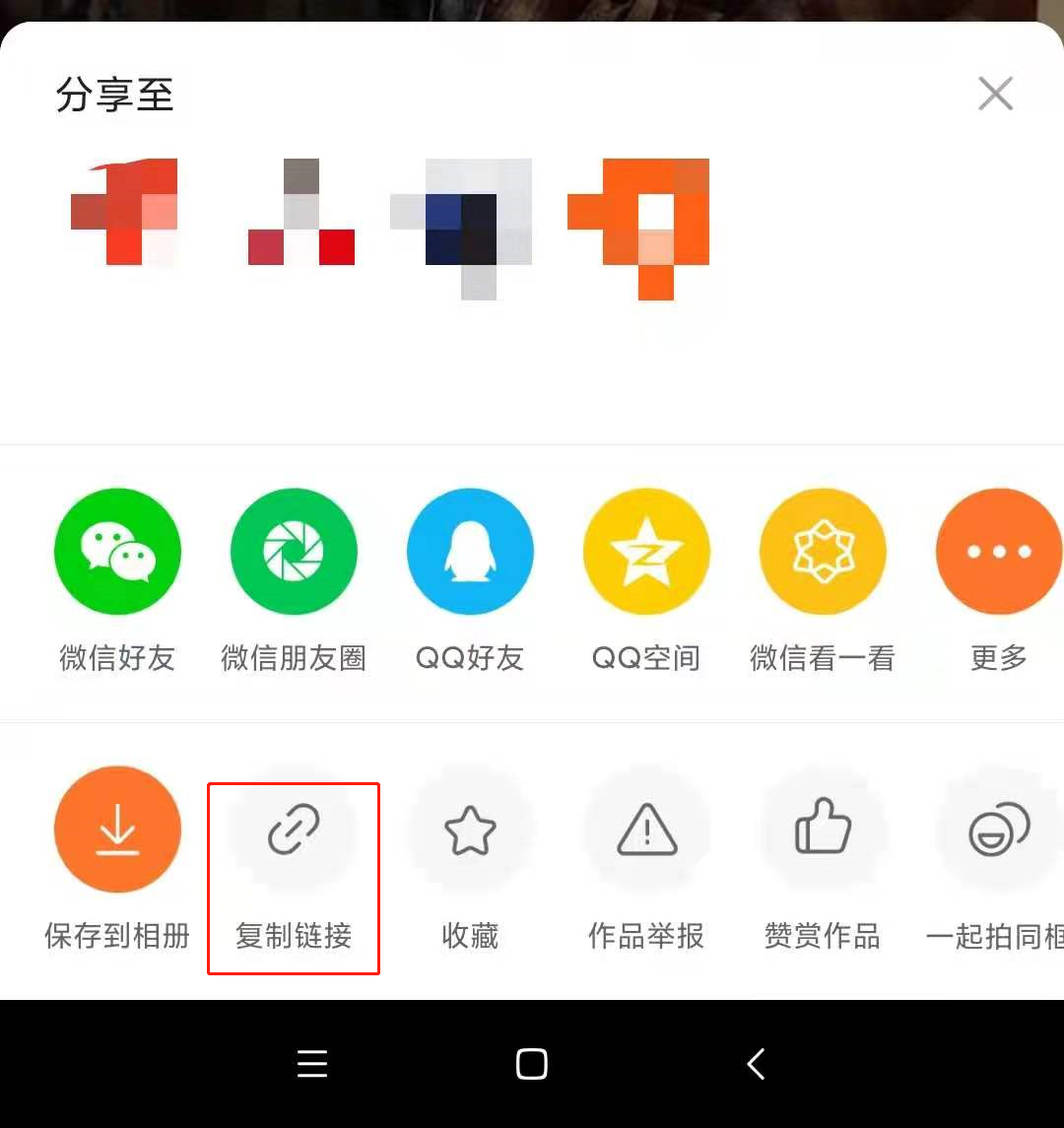Screen dimensions: 1064x1128
Task: Choose 一起拍同框 option
Action: 999,830
